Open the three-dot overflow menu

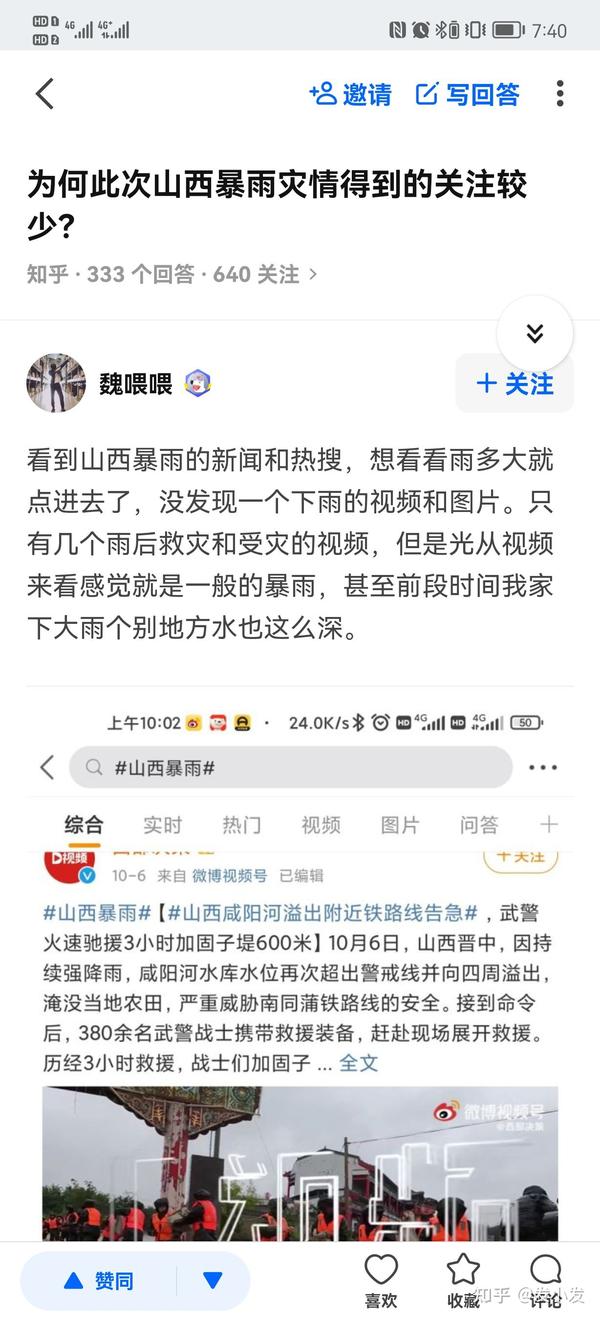[x=560, y=94]
